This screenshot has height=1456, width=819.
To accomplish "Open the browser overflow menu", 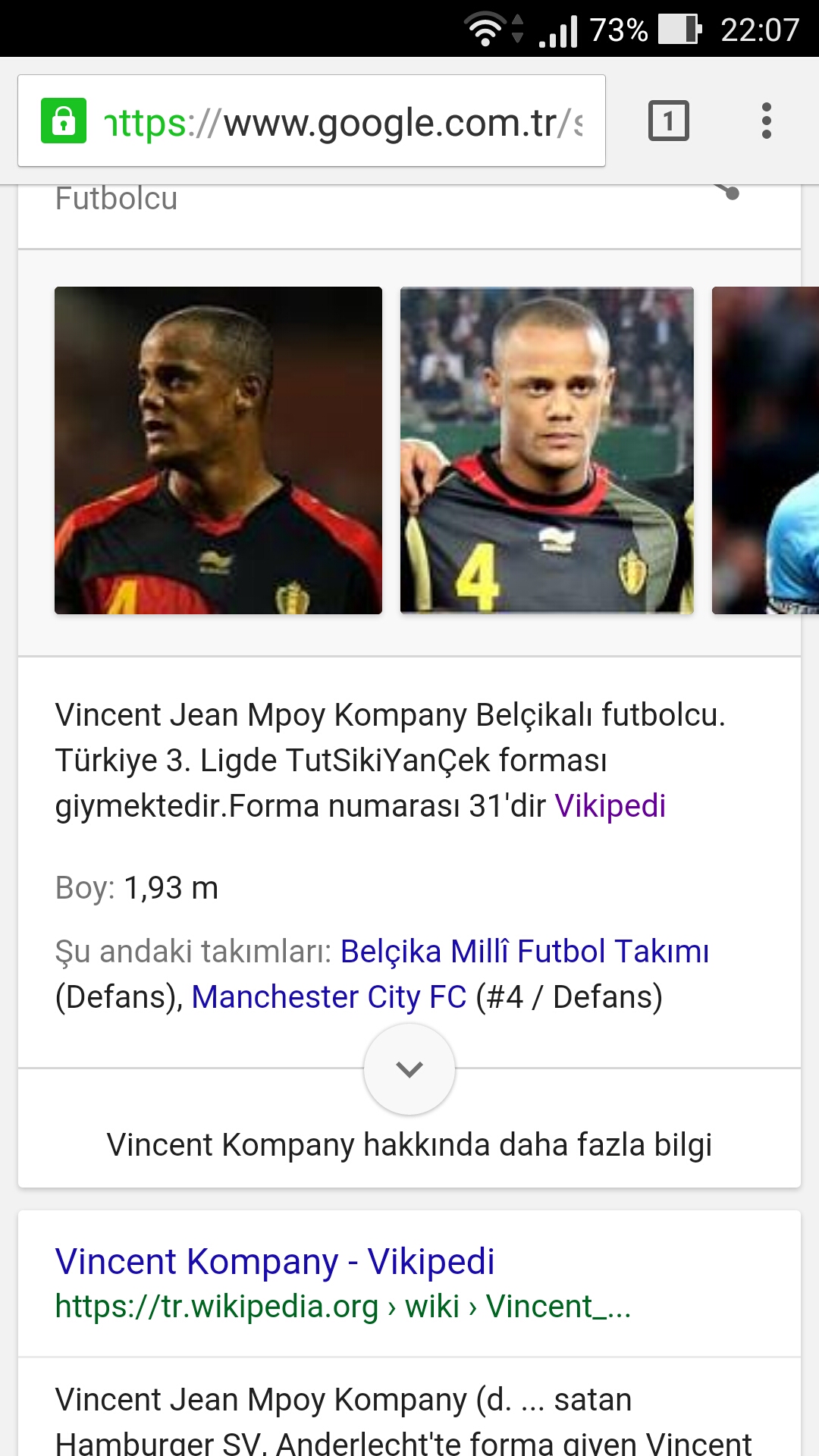I will coord(766,121).
